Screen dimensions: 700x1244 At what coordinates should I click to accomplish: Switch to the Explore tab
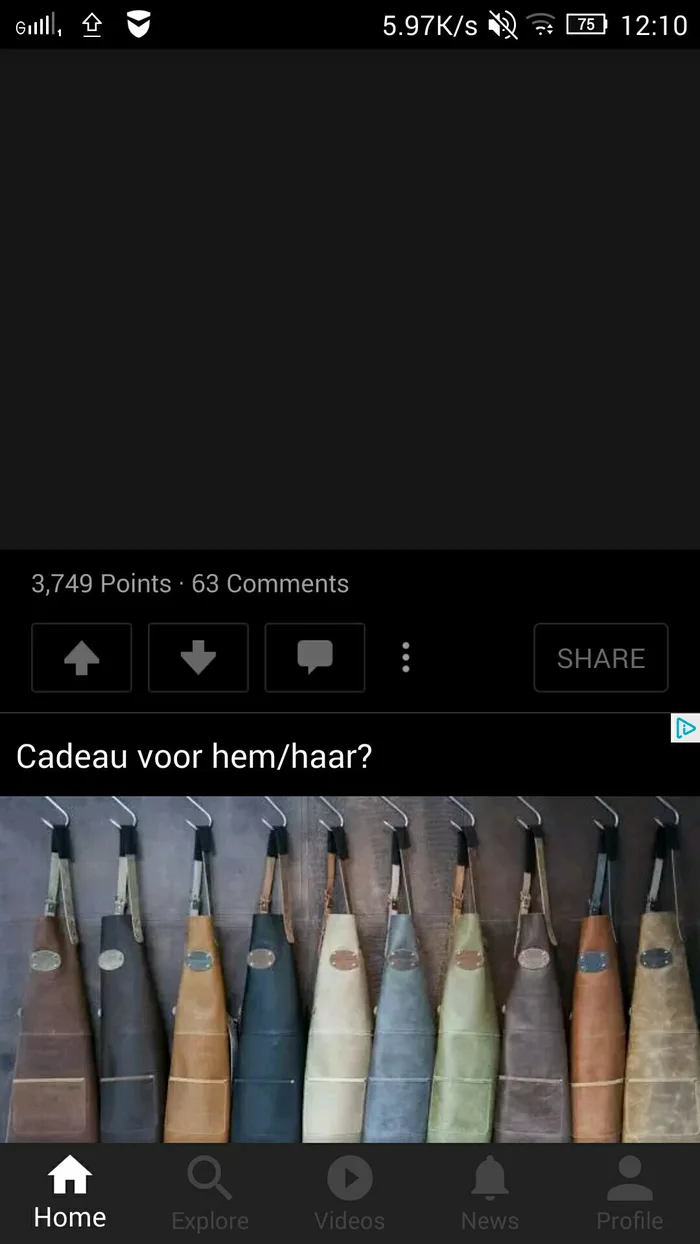tap(210, 1193)
